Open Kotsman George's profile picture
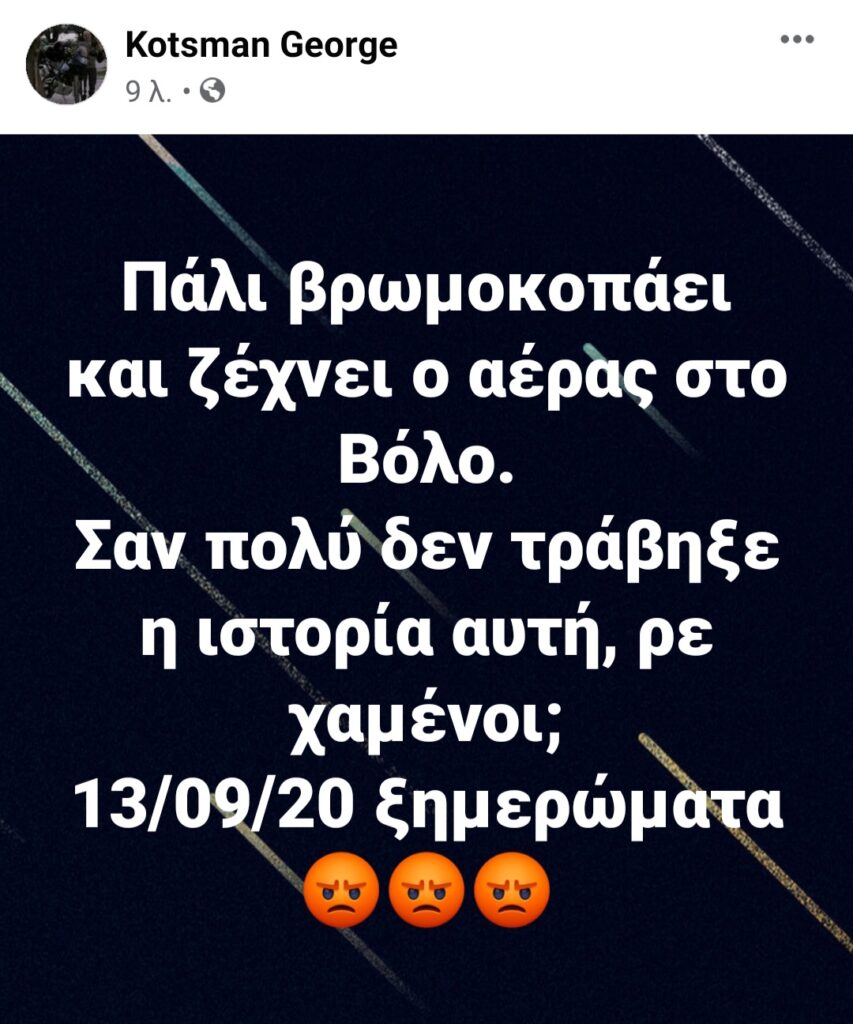This screenshot has width=853, height=1024. [66, 64]
